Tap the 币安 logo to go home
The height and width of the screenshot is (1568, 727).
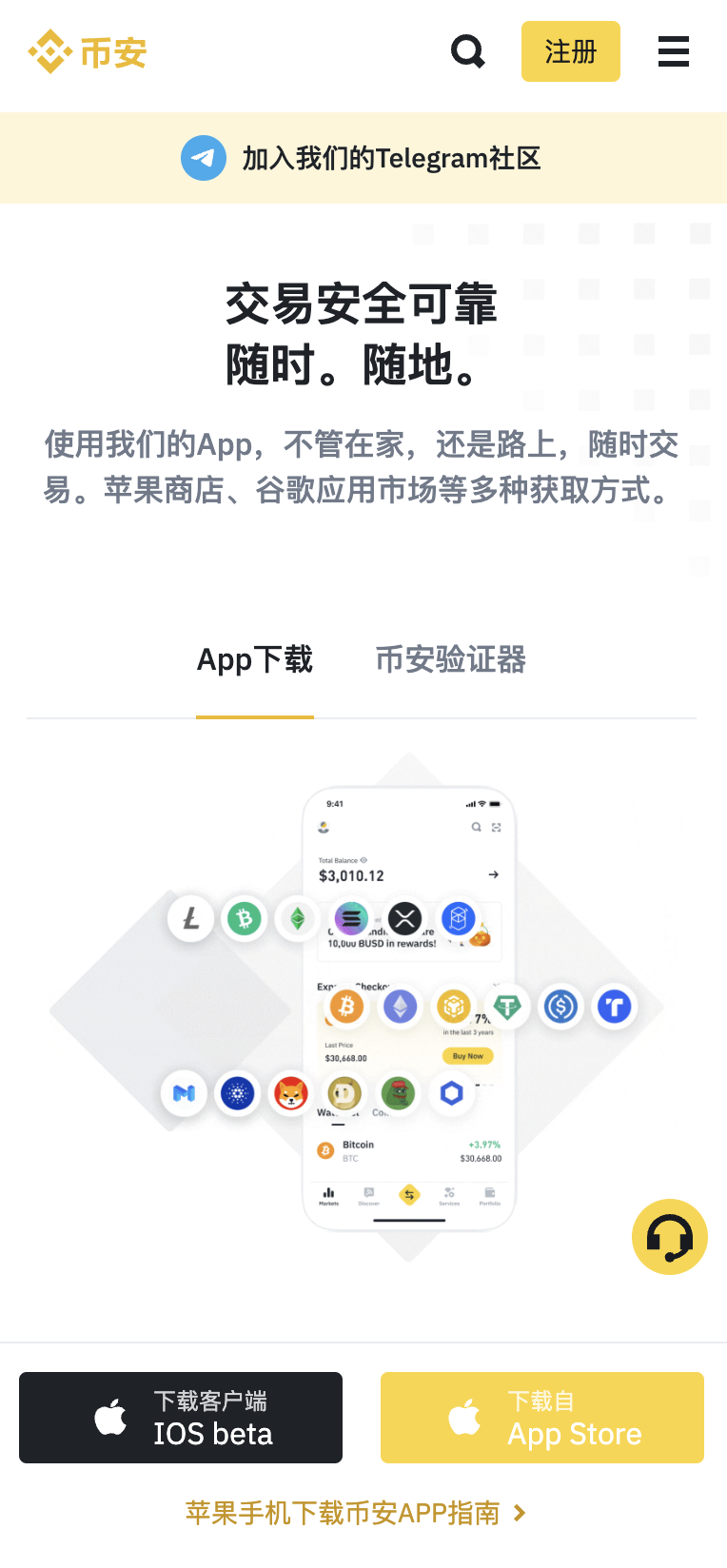point(88,52)
